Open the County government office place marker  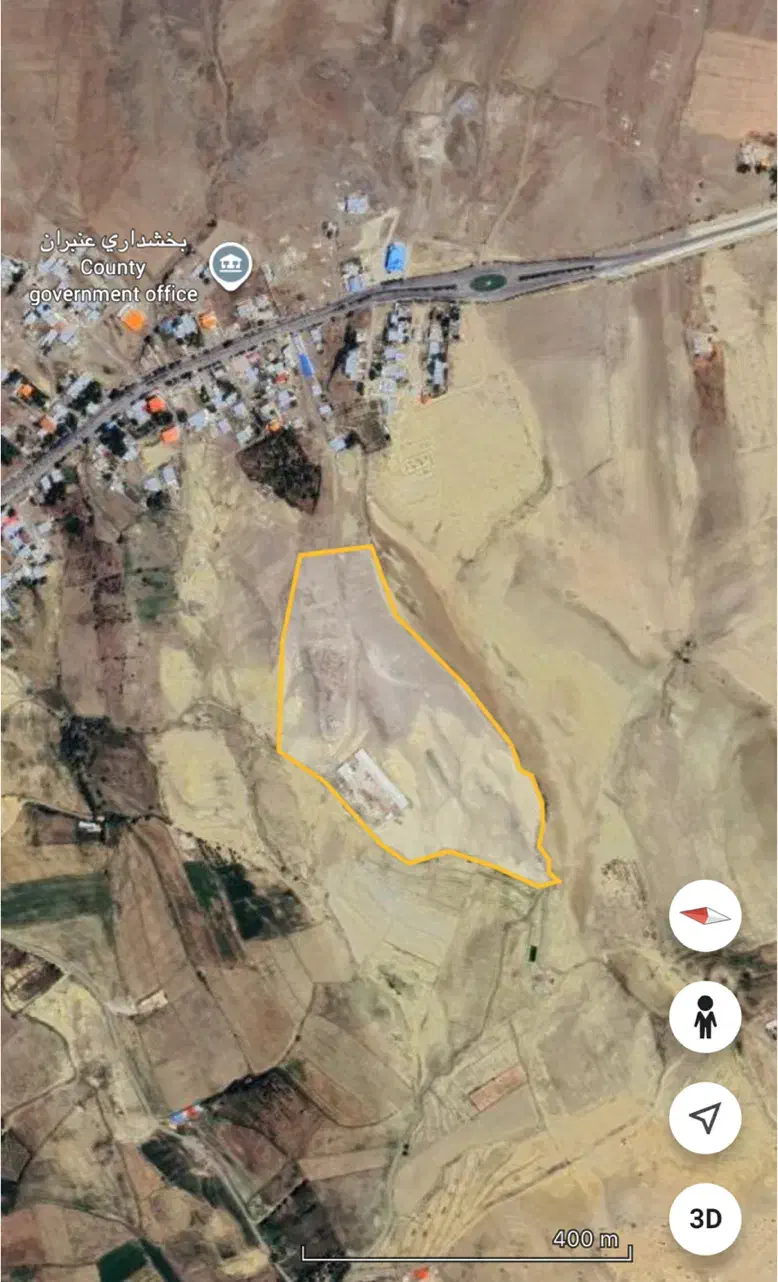[230, 265]
